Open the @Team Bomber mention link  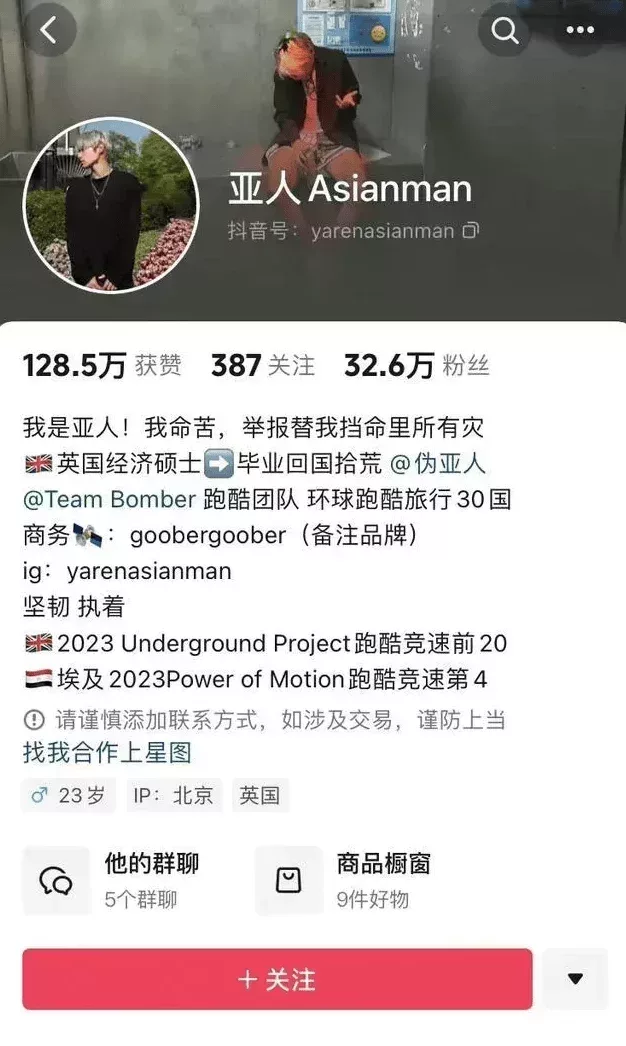[x=109, y=499]
